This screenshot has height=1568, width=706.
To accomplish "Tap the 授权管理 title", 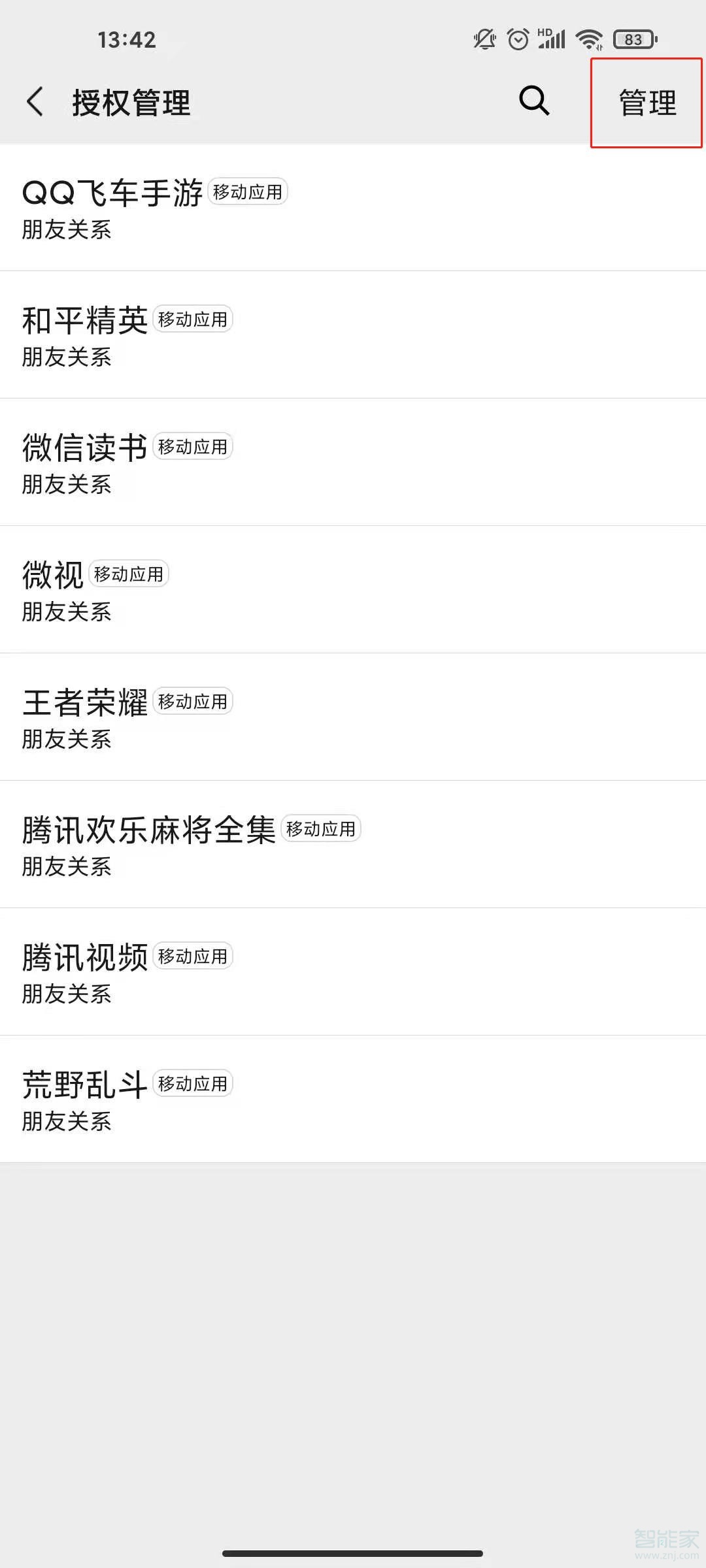I will [131, 103].
